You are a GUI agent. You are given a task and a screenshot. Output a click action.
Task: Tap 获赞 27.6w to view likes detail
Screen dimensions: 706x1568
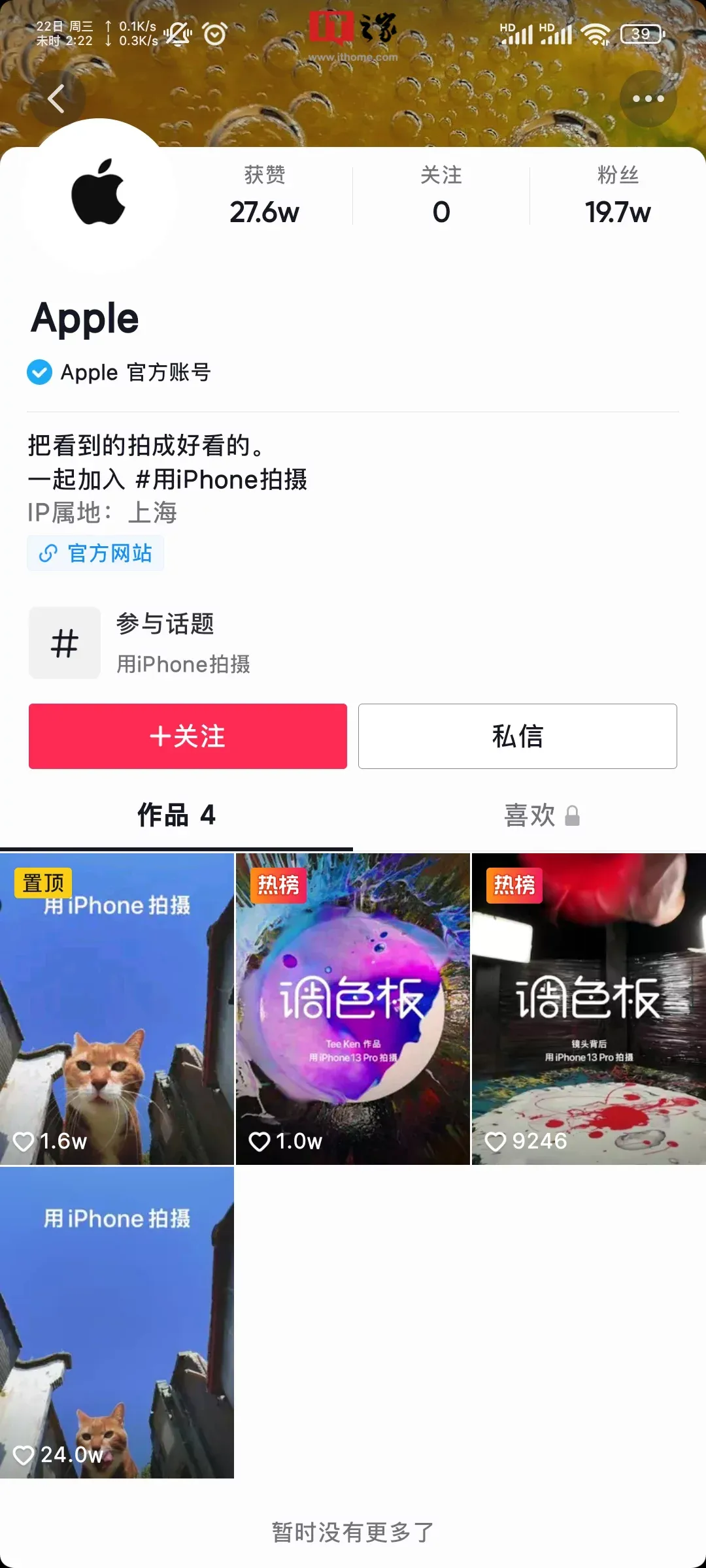pos(265,196)
